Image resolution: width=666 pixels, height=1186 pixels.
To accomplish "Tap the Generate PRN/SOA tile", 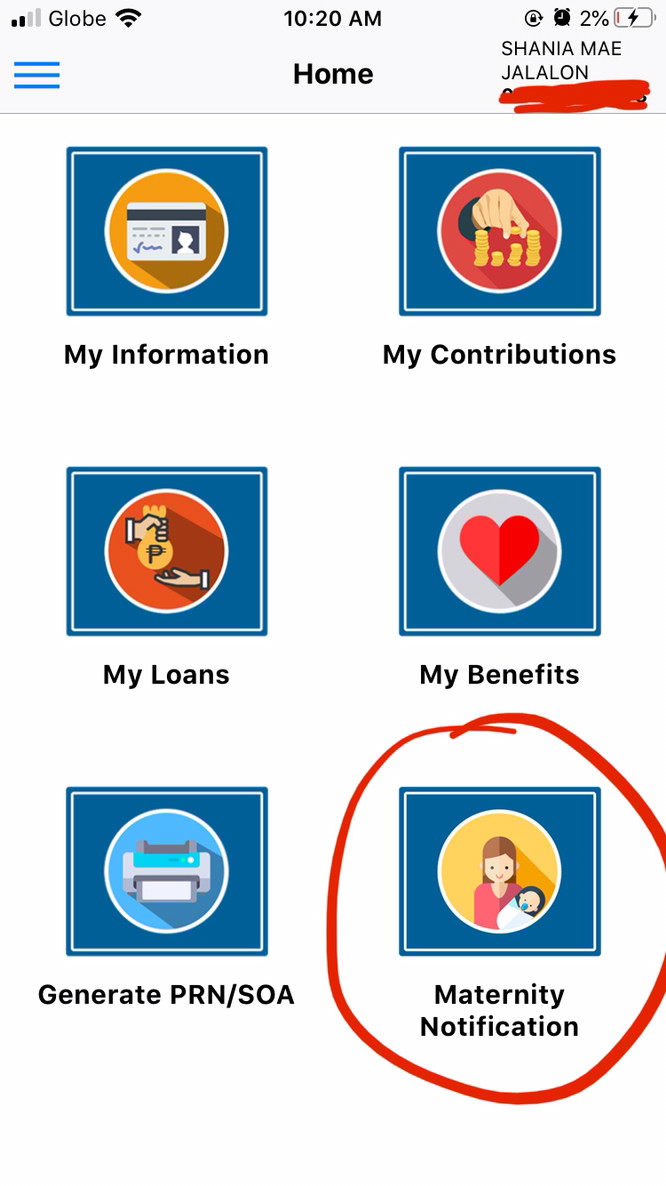I will [x=167, y=871].
